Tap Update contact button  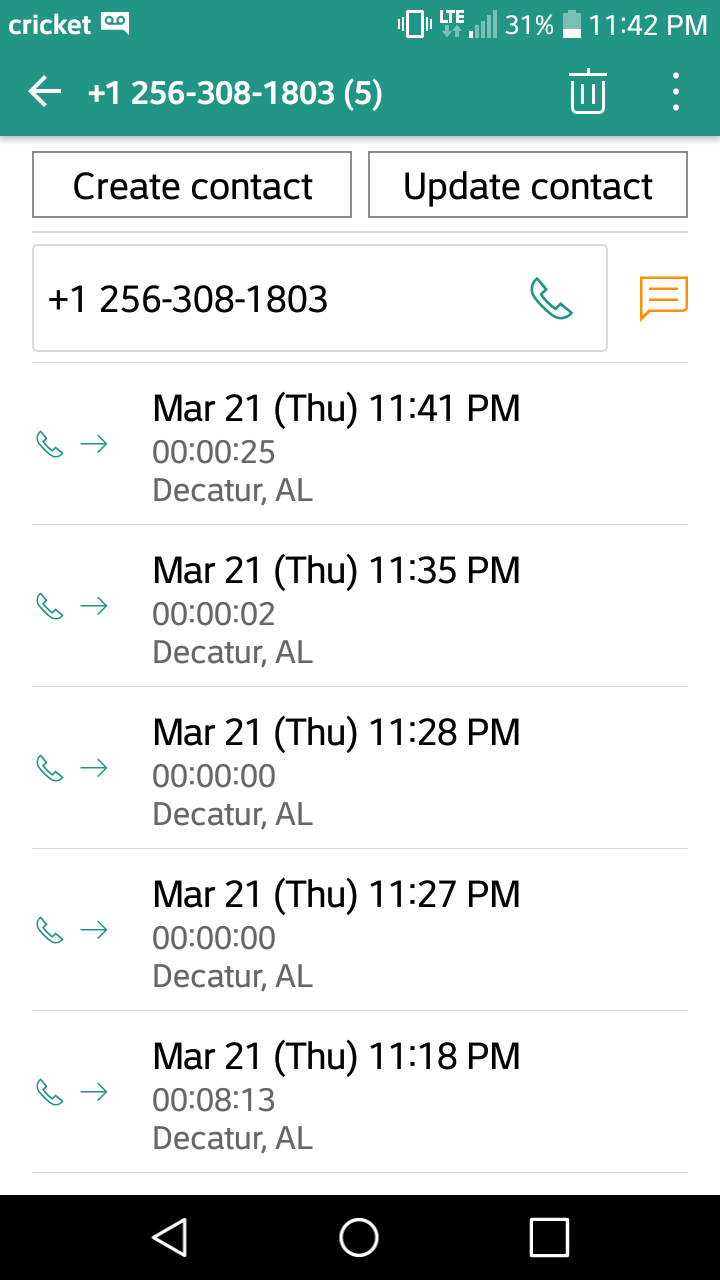[x=528, y=185]
